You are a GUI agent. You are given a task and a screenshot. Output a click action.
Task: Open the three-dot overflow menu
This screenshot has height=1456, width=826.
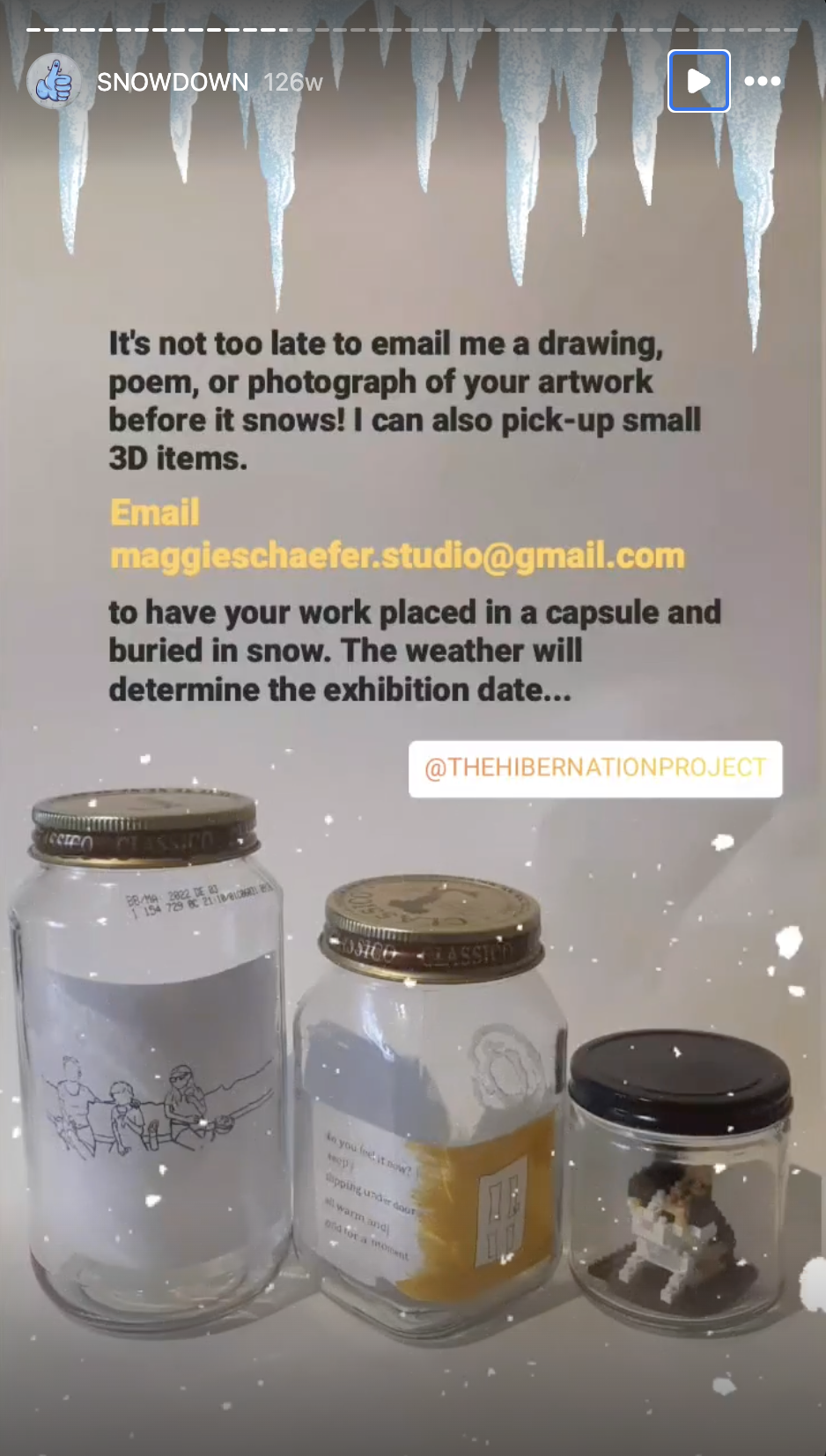click(763, 81)
